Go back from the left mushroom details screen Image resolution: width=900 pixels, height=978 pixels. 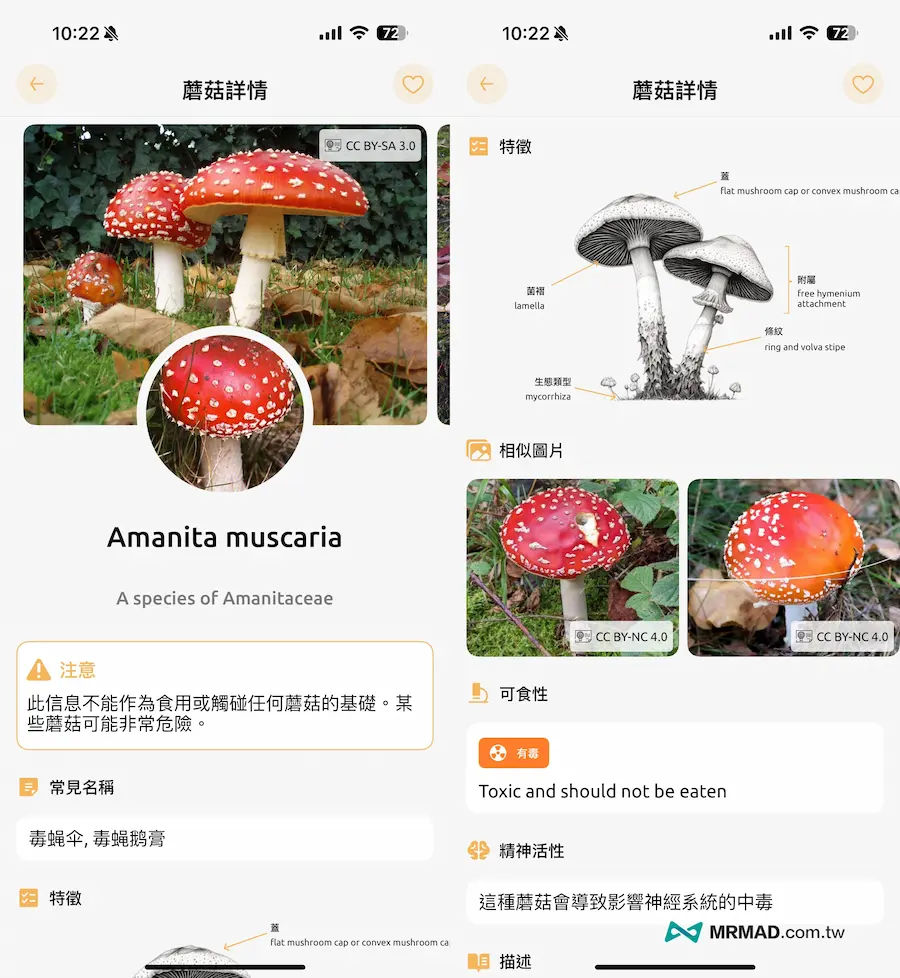[37, 85]
